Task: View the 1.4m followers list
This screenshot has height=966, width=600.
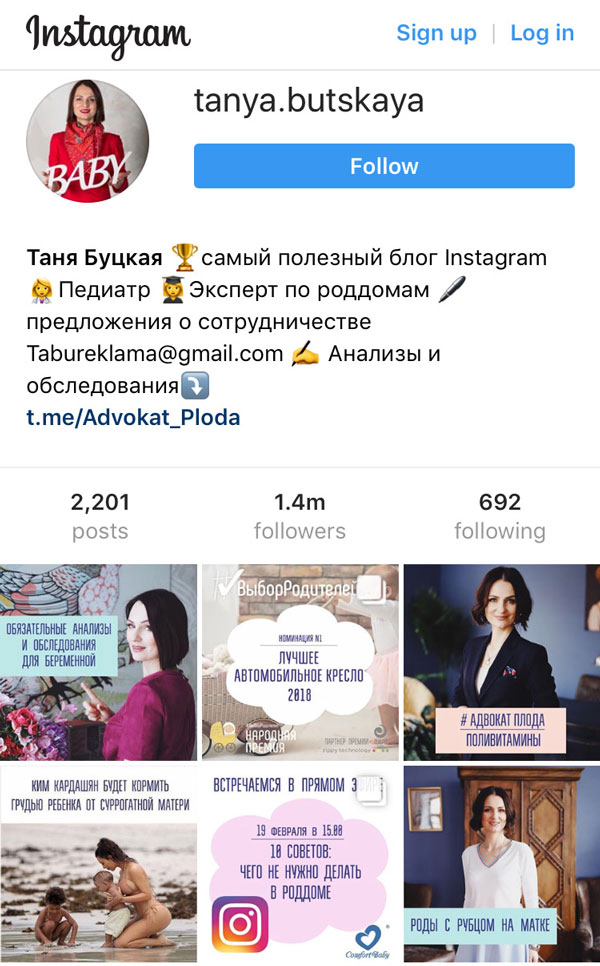Action: (x=299, y=516)
